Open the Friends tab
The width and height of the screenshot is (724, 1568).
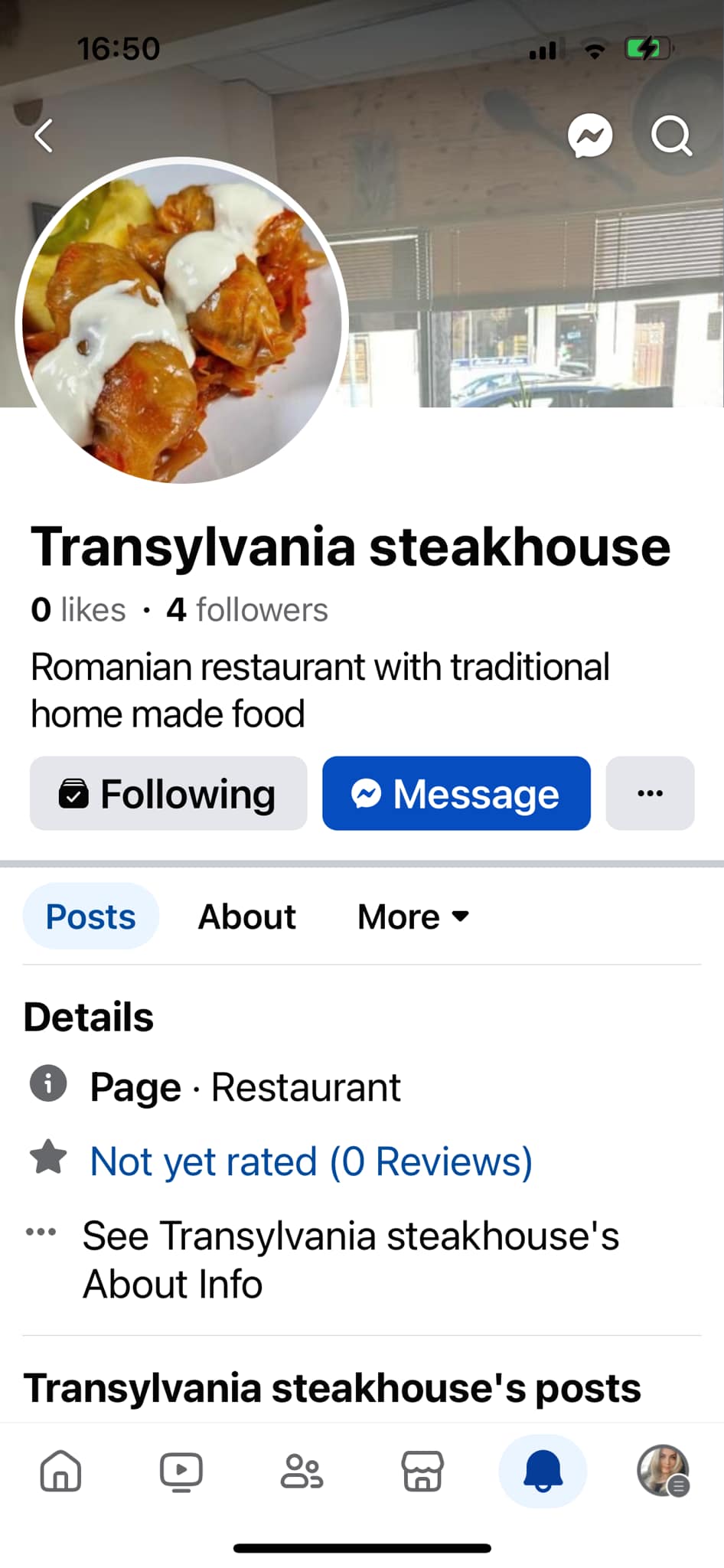pos(302,1471)
